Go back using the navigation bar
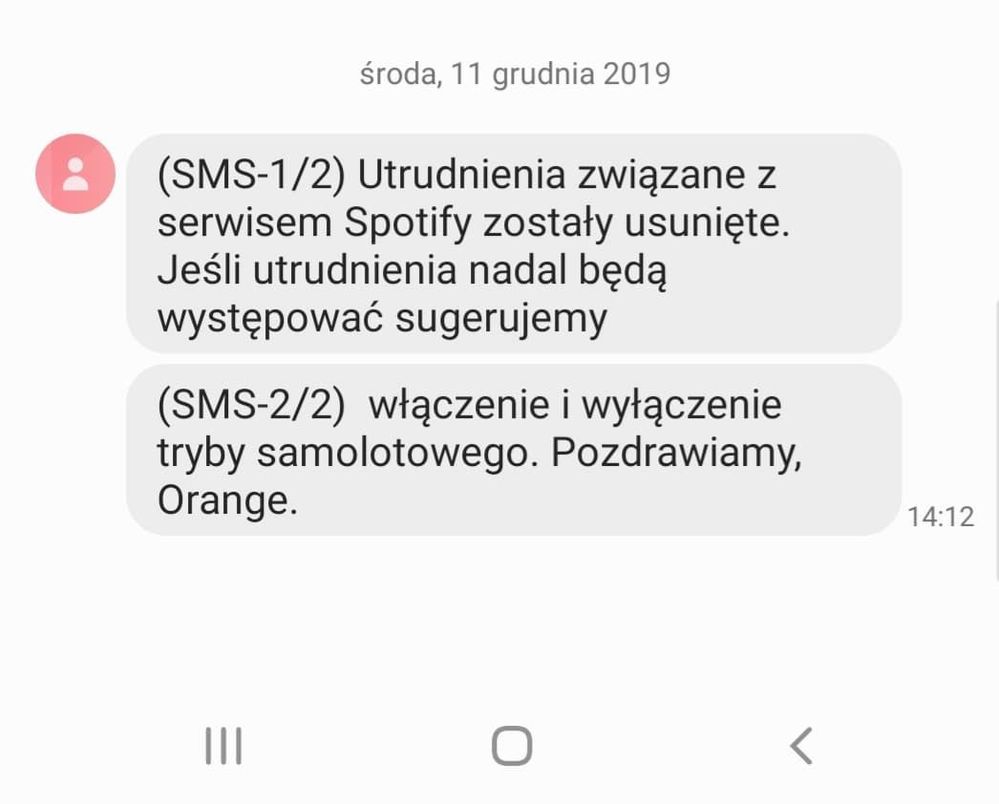This screenshot has height=804, width=999. [x=800, y=746]
